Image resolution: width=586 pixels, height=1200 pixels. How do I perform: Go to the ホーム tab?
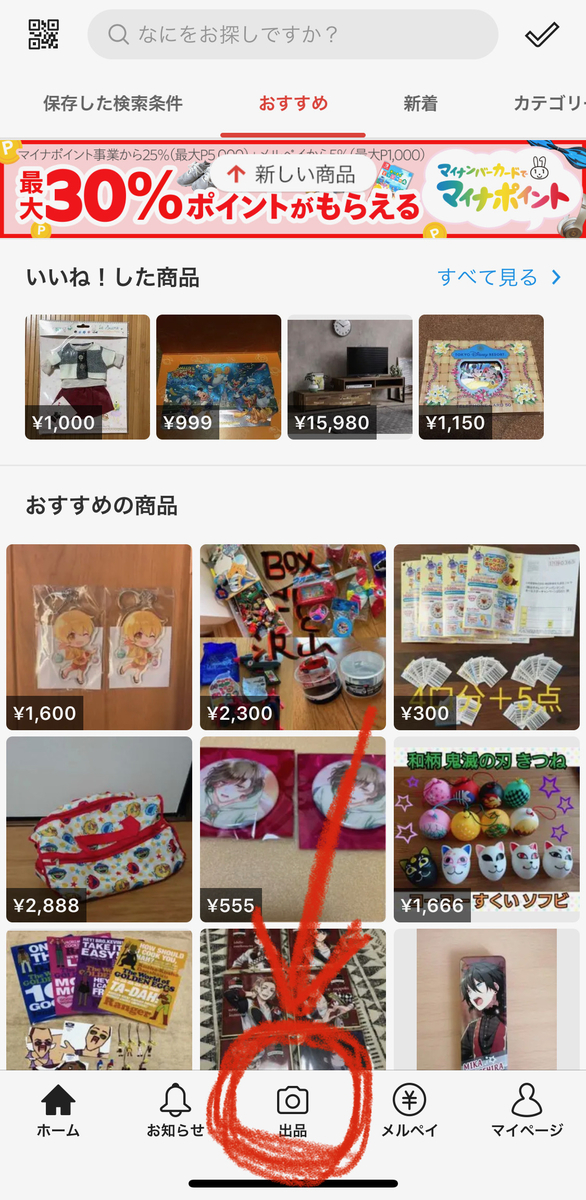58,1111
